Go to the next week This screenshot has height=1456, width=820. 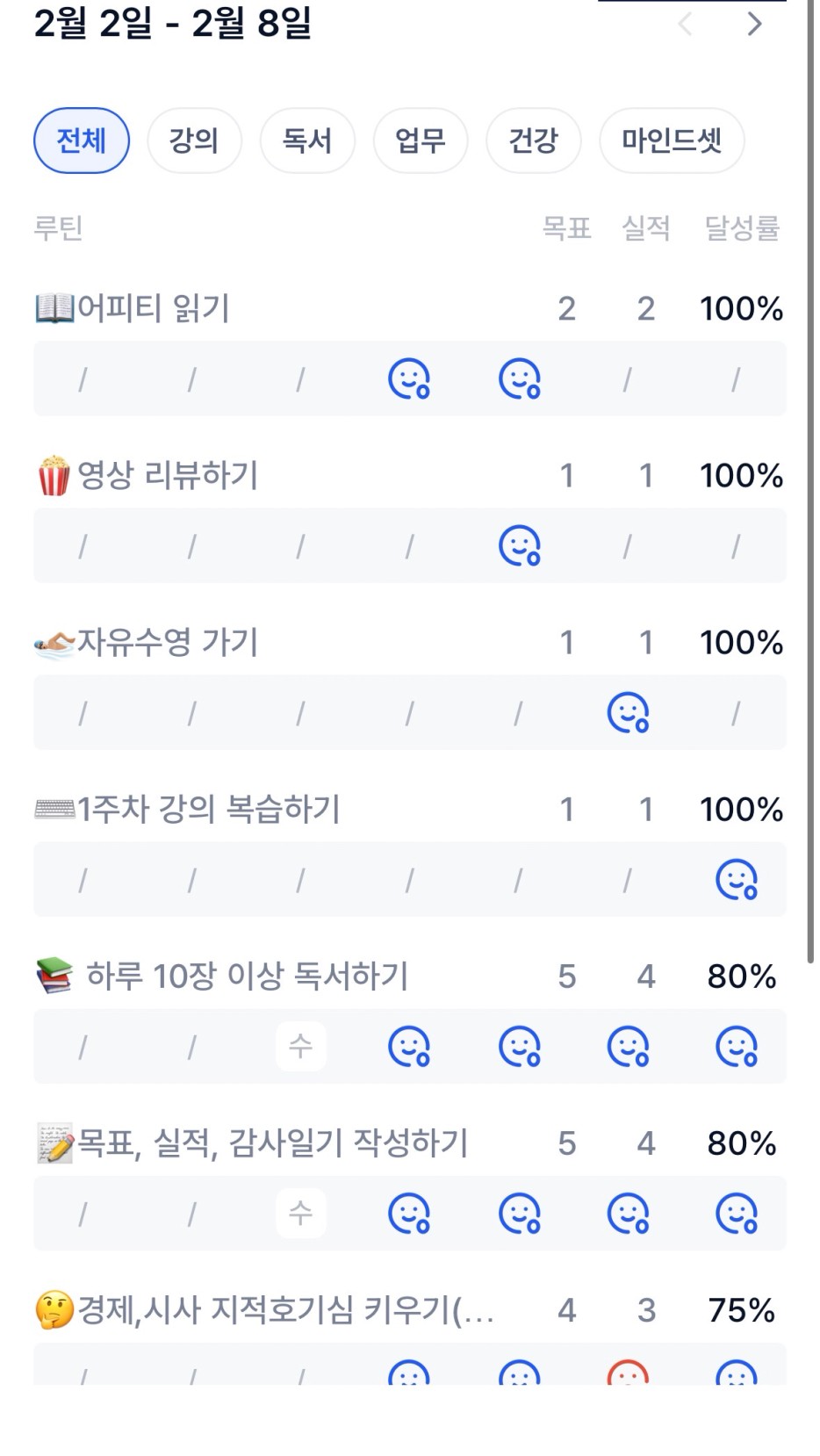754,25
